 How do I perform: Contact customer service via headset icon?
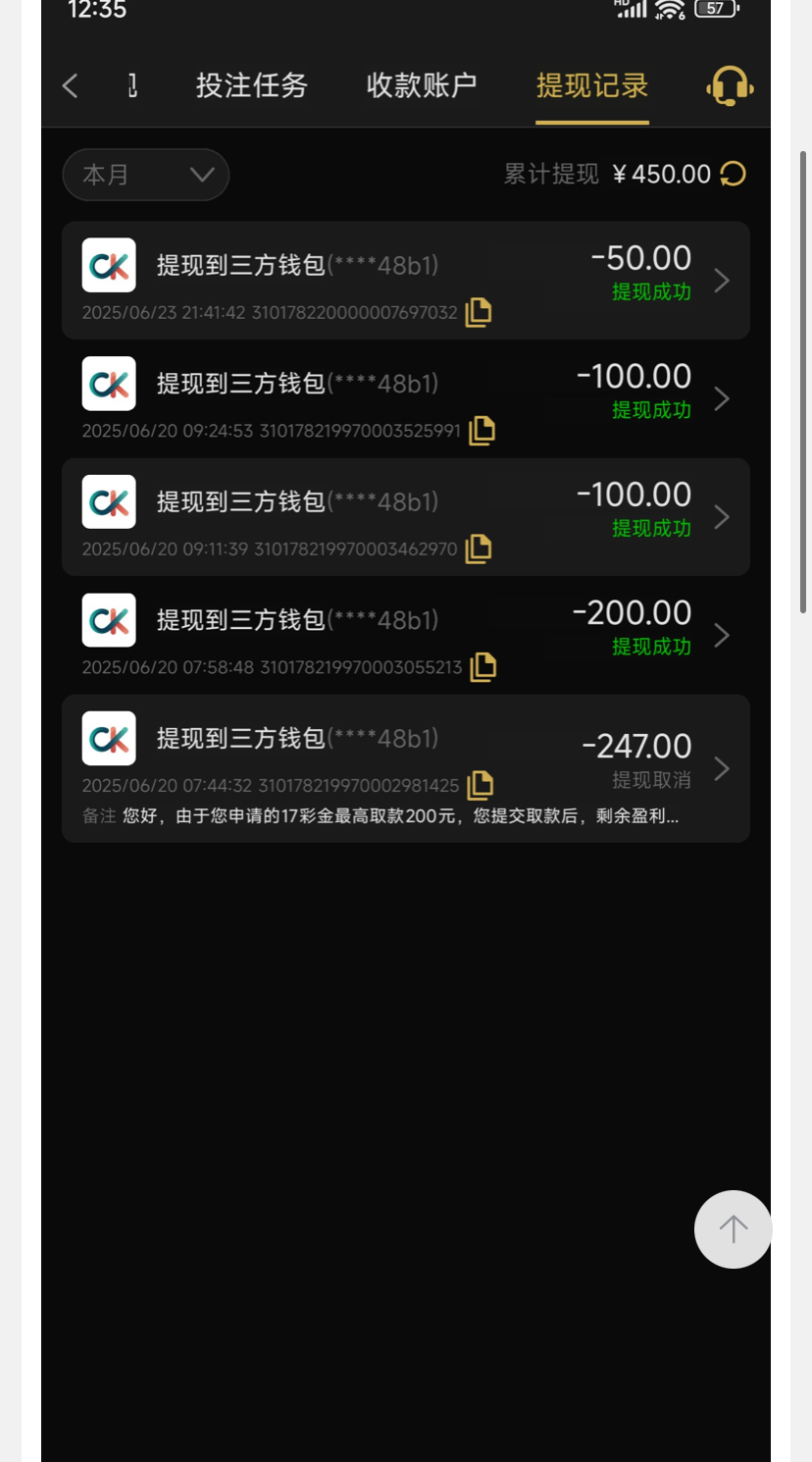pos(730,86)
